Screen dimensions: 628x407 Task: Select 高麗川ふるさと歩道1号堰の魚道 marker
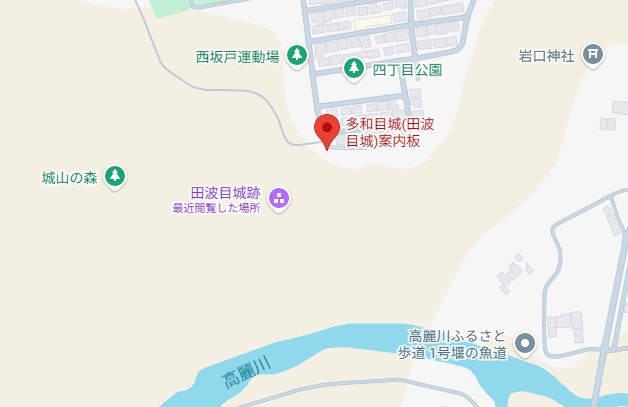[x=526, y=346]
